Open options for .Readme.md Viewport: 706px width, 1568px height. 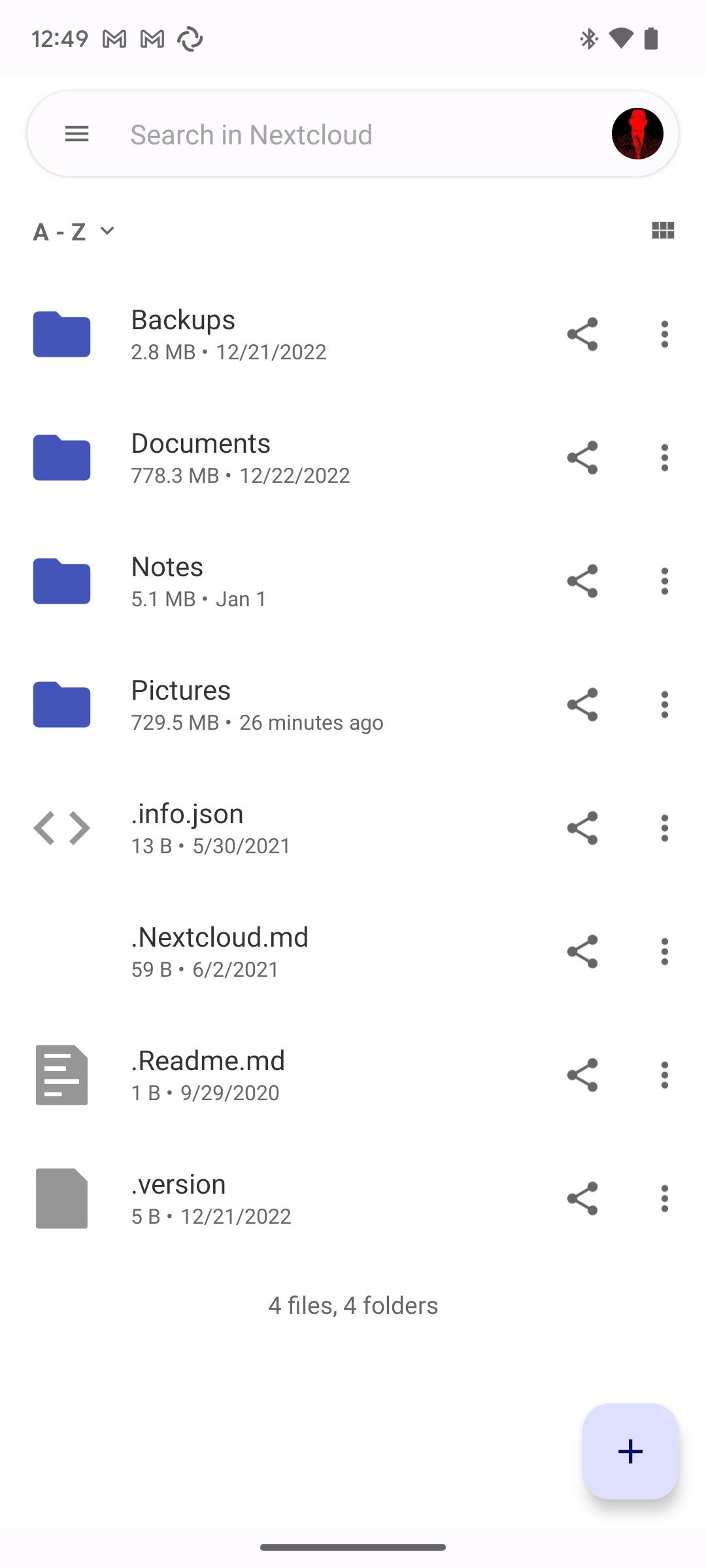coord(665,1075)
